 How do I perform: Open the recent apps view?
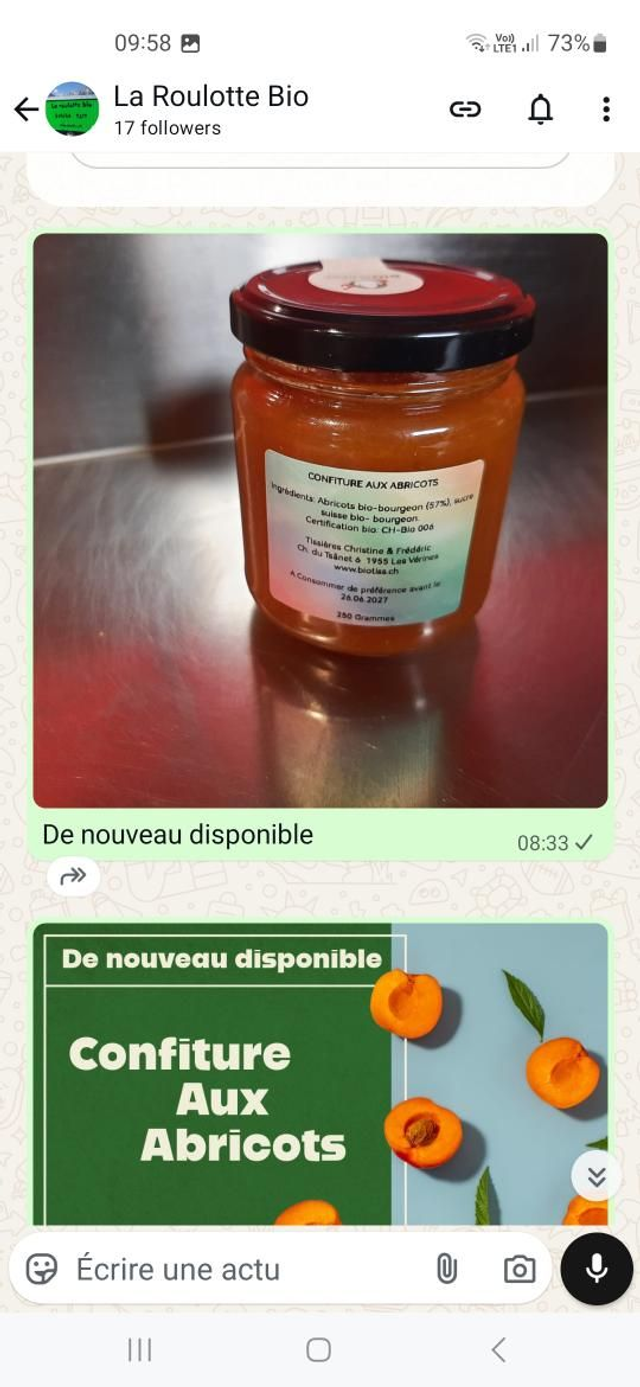[140, 1350]
